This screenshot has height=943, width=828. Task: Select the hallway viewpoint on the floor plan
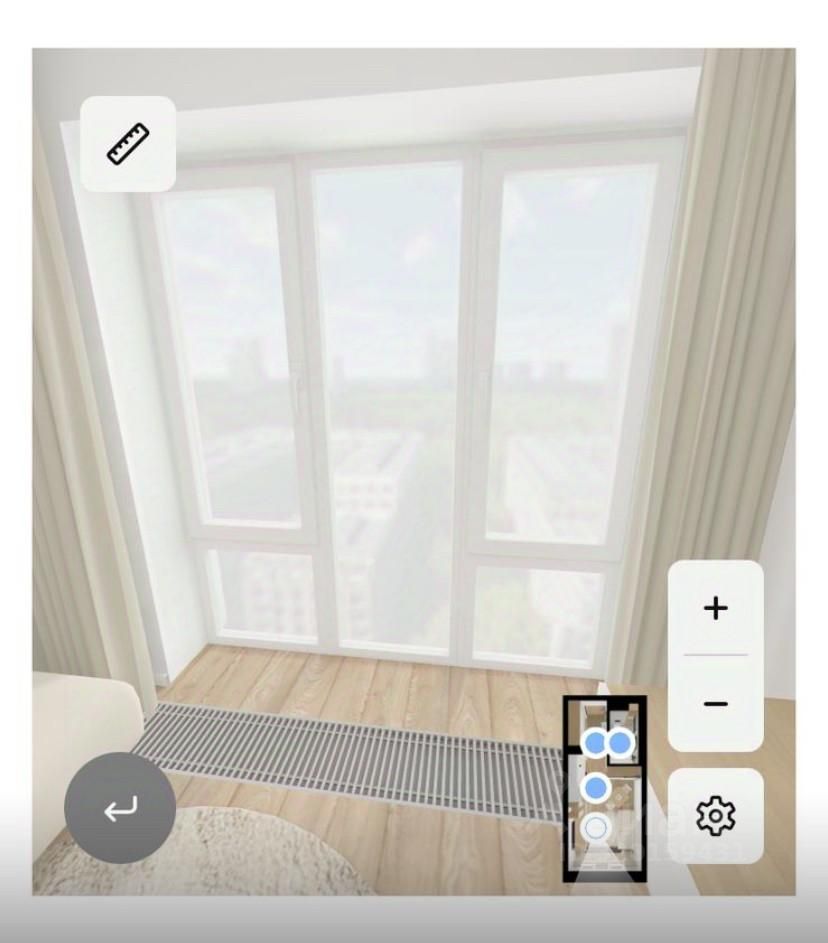click(595, 743)
